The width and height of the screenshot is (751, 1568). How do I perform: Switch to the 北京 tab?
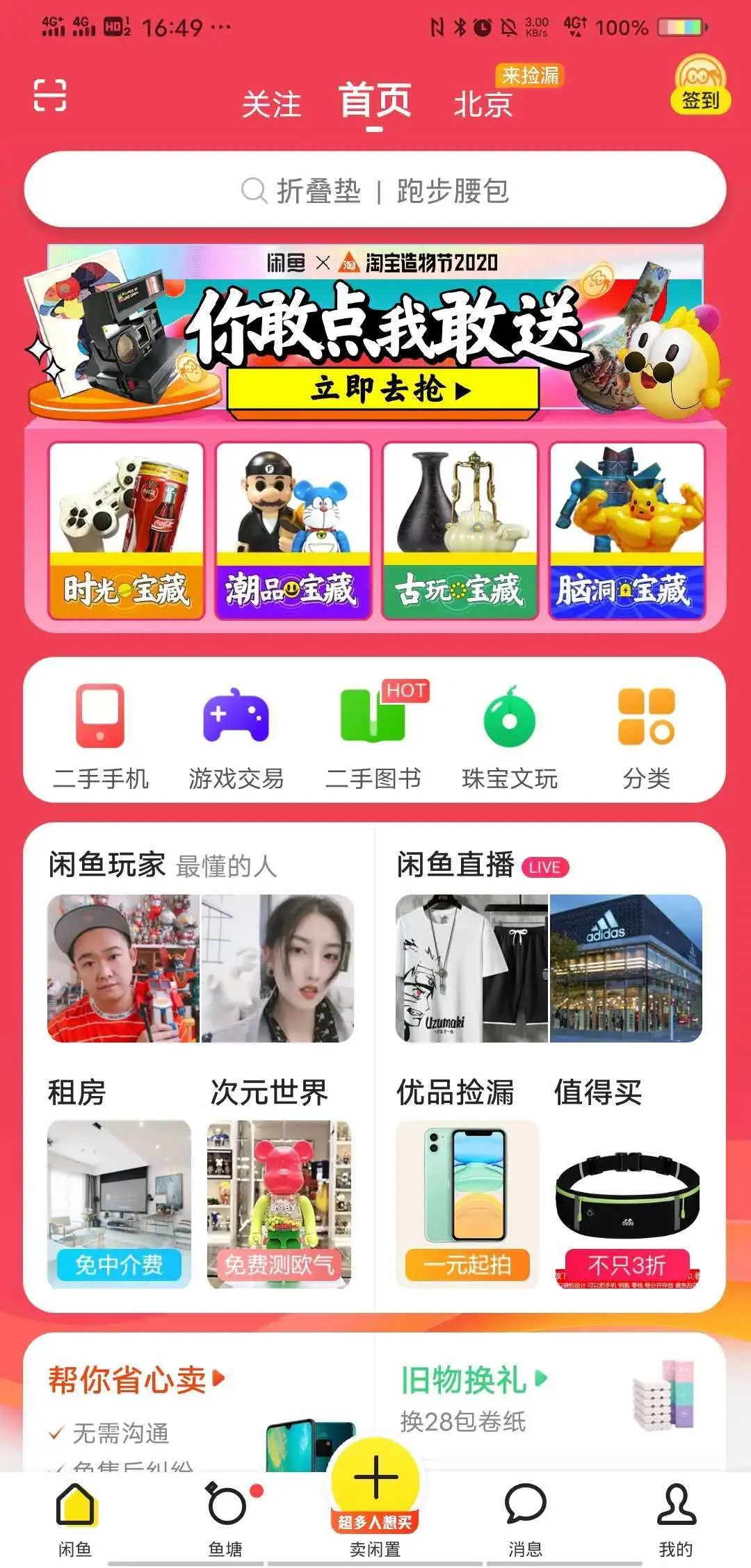(x=483, y=105)
